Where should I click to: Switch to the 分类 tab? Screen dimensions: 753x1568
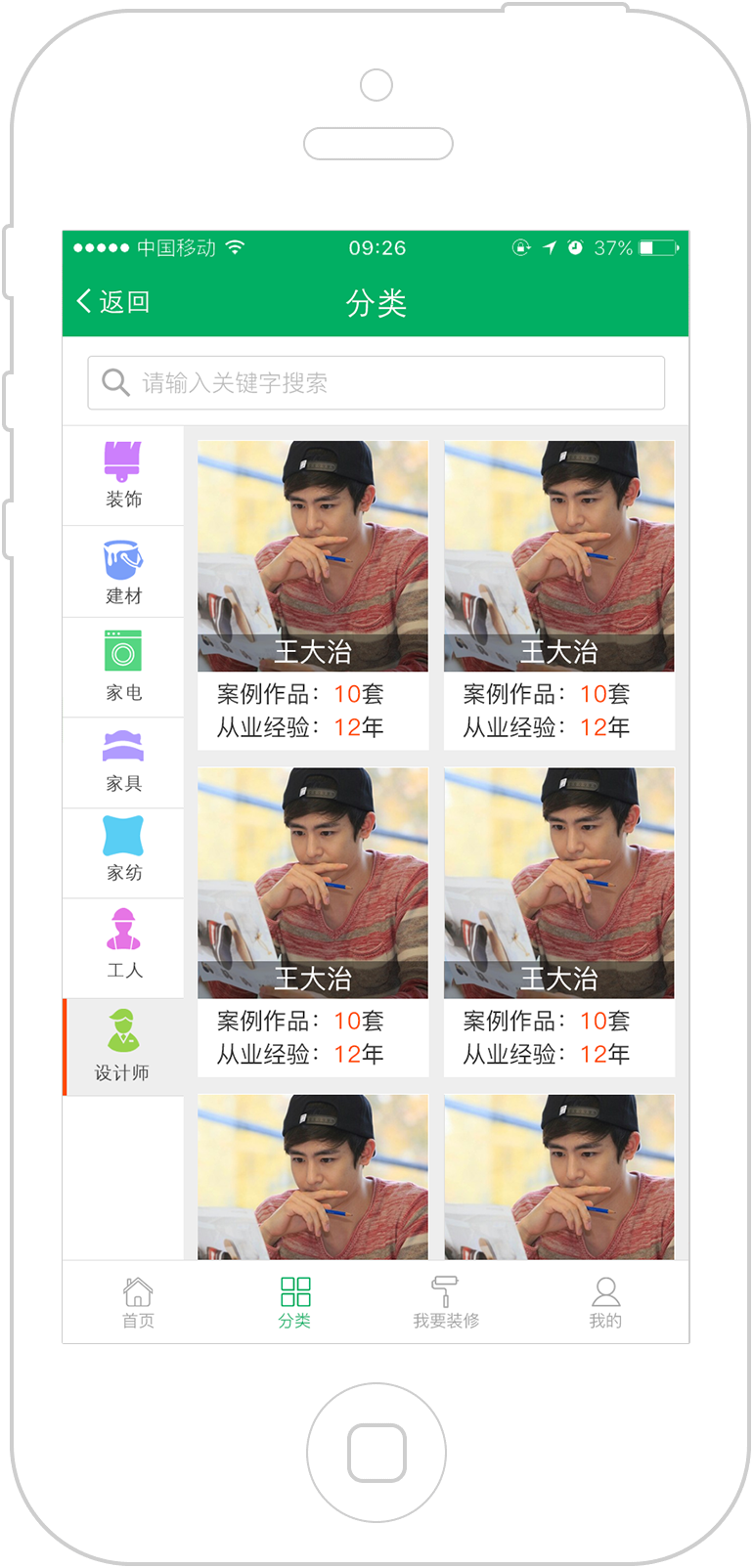(x=294, y=1303)
